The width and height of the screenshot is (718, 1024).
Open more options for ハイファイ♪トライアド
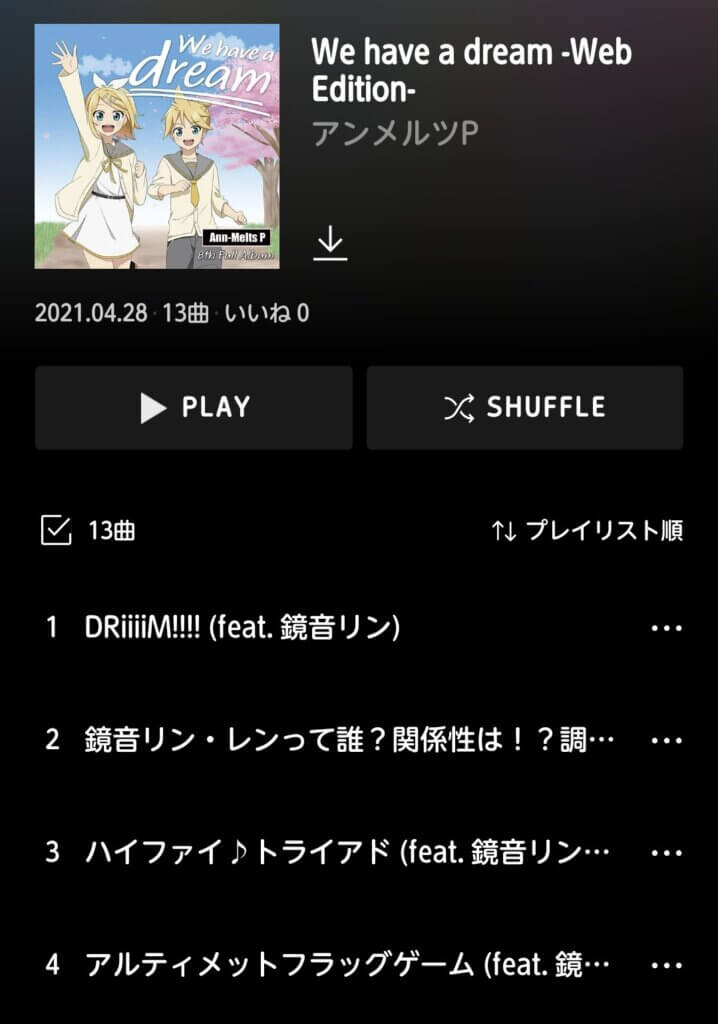(x=666, y=853)
